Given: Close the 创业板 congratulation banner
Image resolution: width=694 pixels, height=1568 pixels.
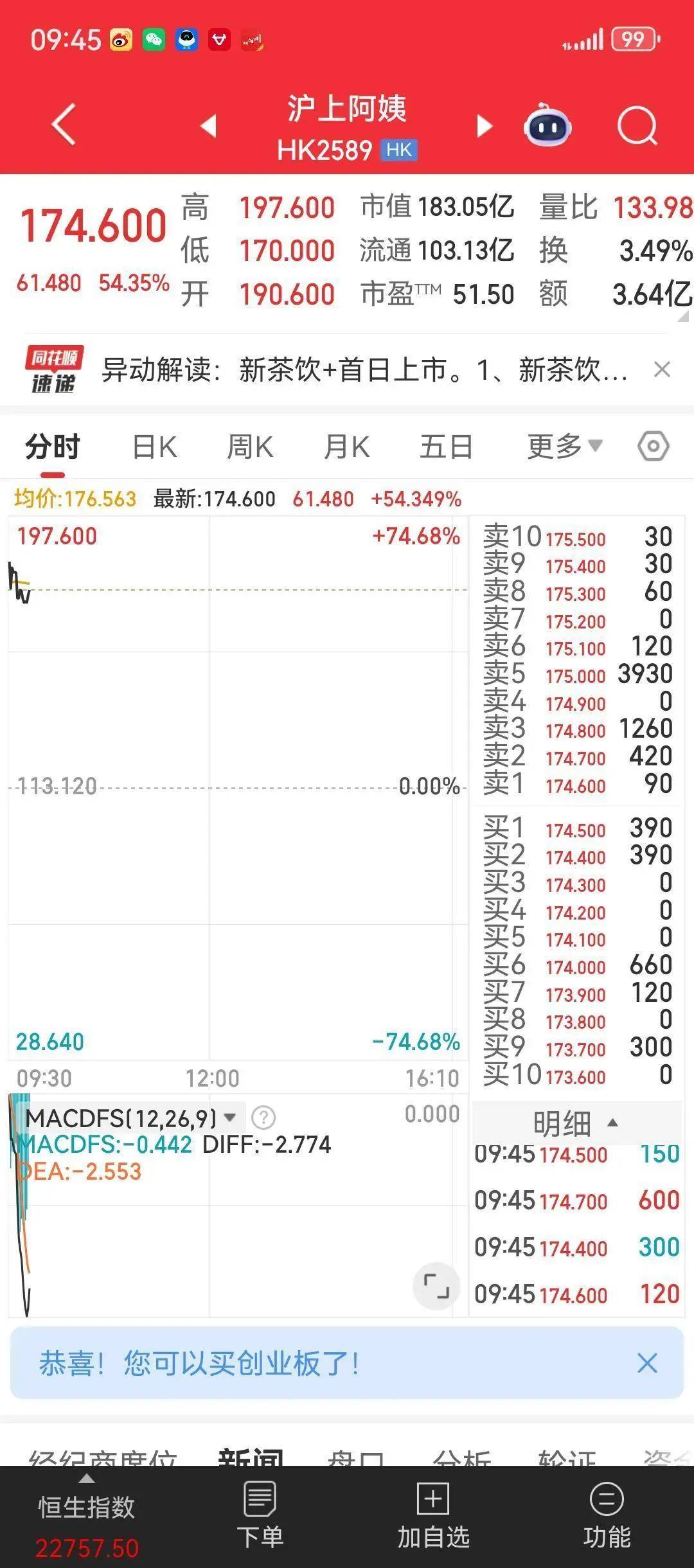Looking at the screenshot, I should (647, 1363).
